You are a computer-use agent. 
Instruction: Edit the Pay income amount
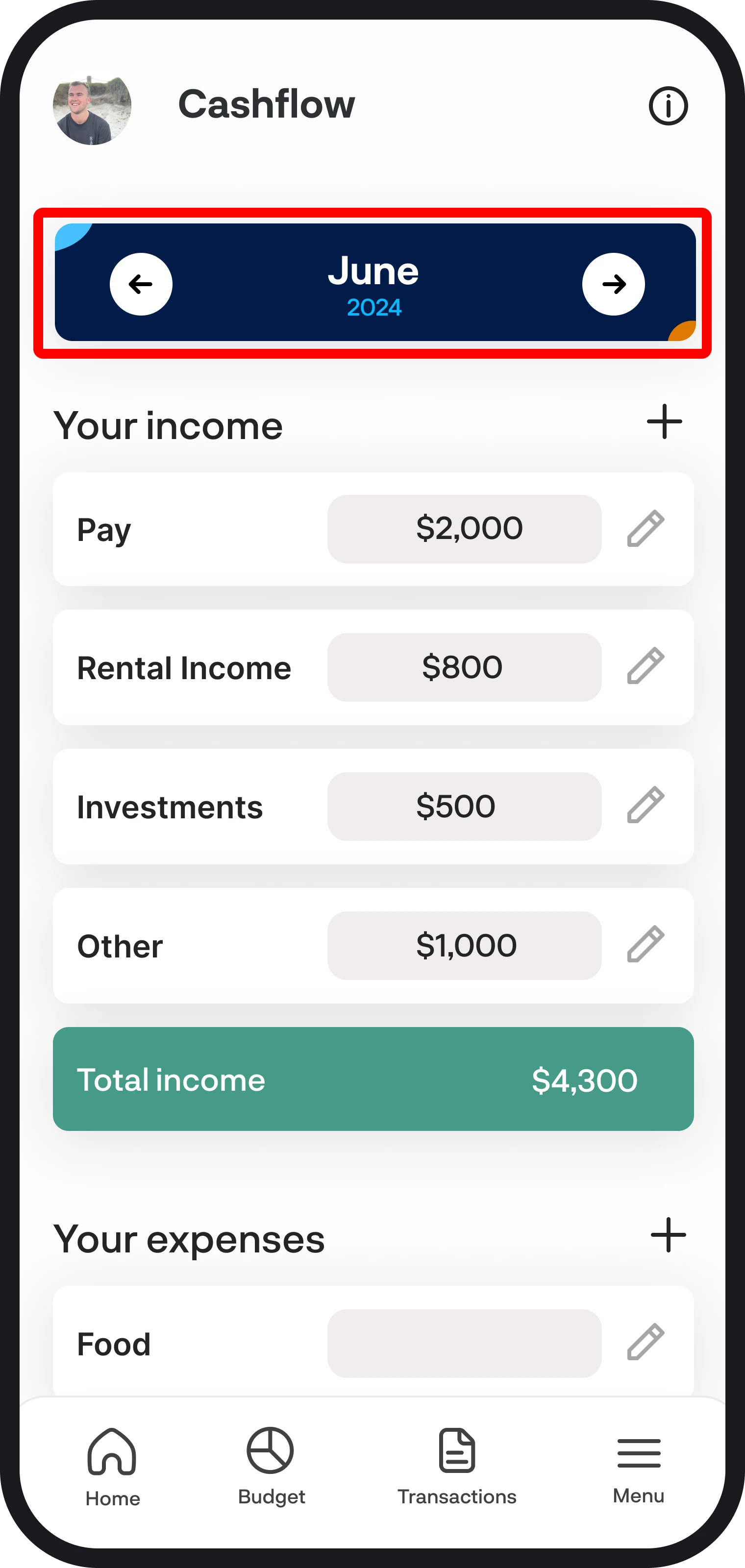pos(646,529)
